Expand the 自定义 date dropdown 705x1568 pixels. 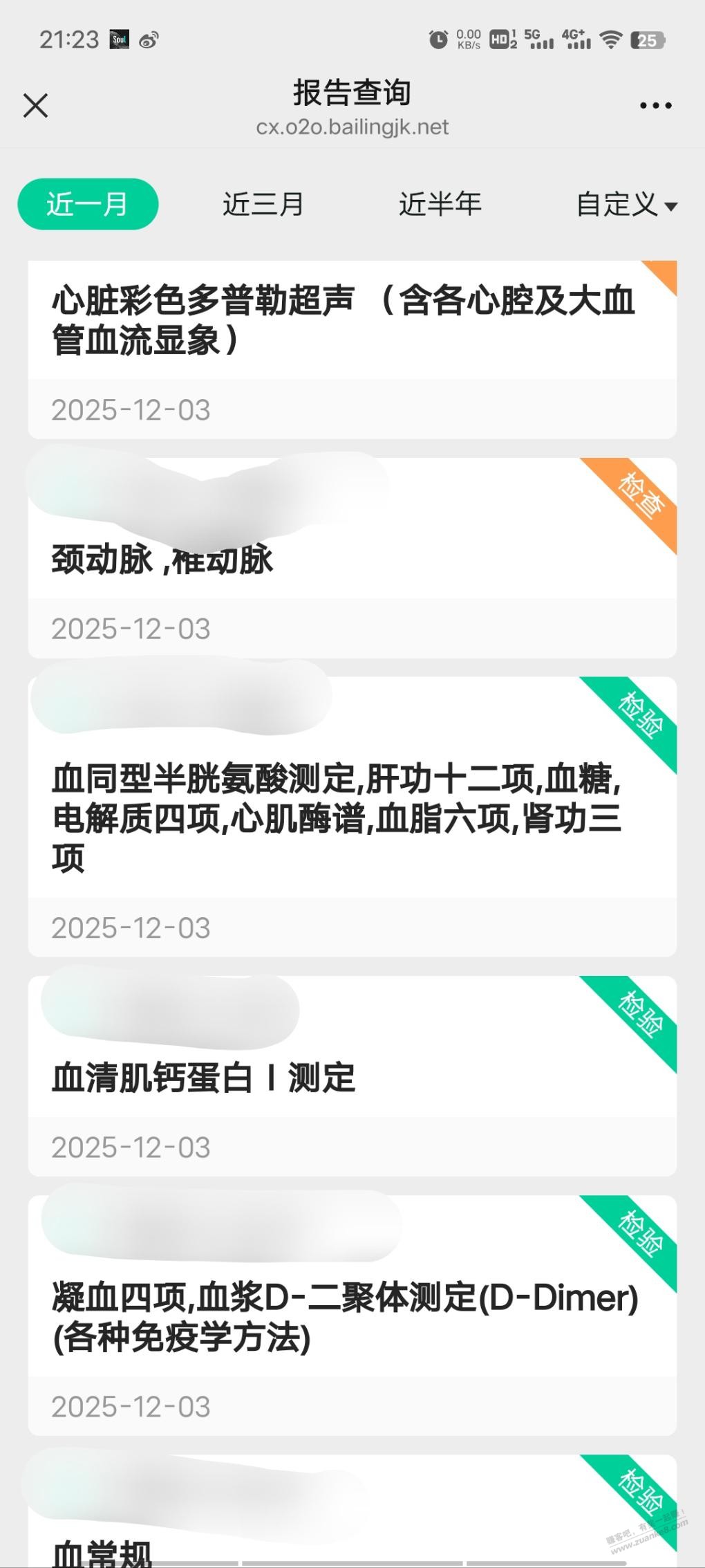[626, 205]
